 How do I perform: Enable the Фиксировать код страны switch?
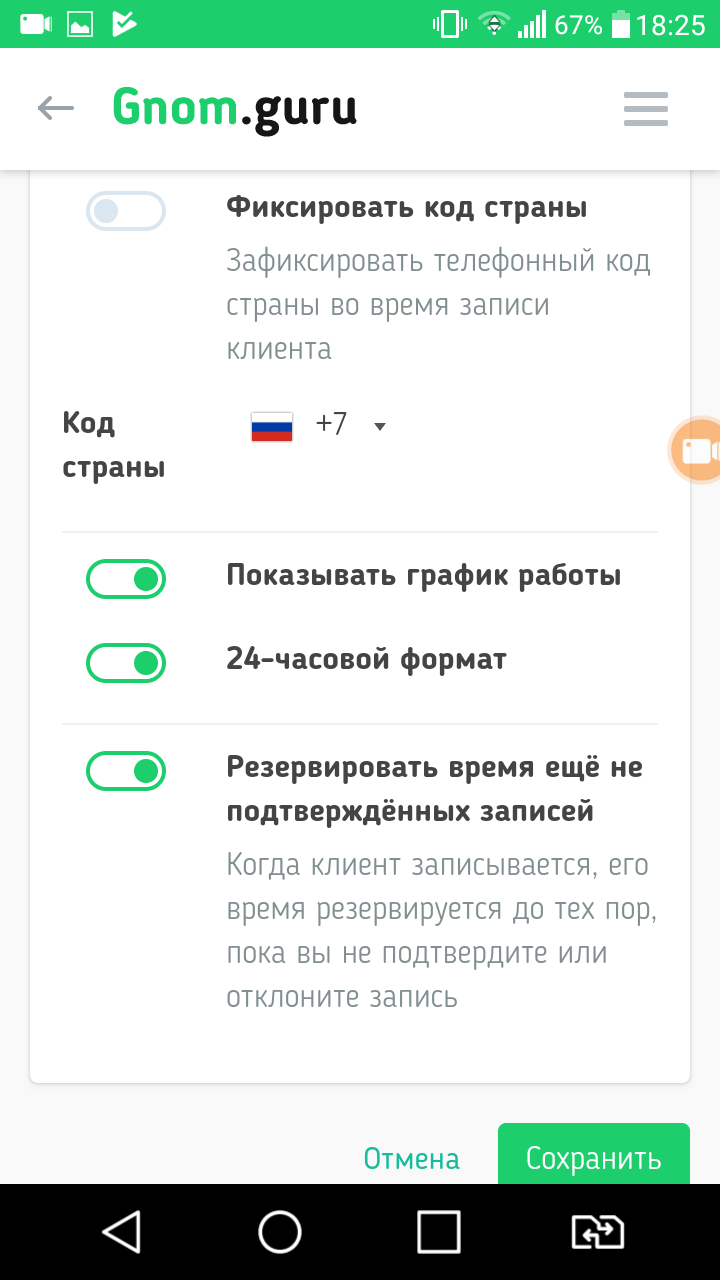(x=126, y=211)
